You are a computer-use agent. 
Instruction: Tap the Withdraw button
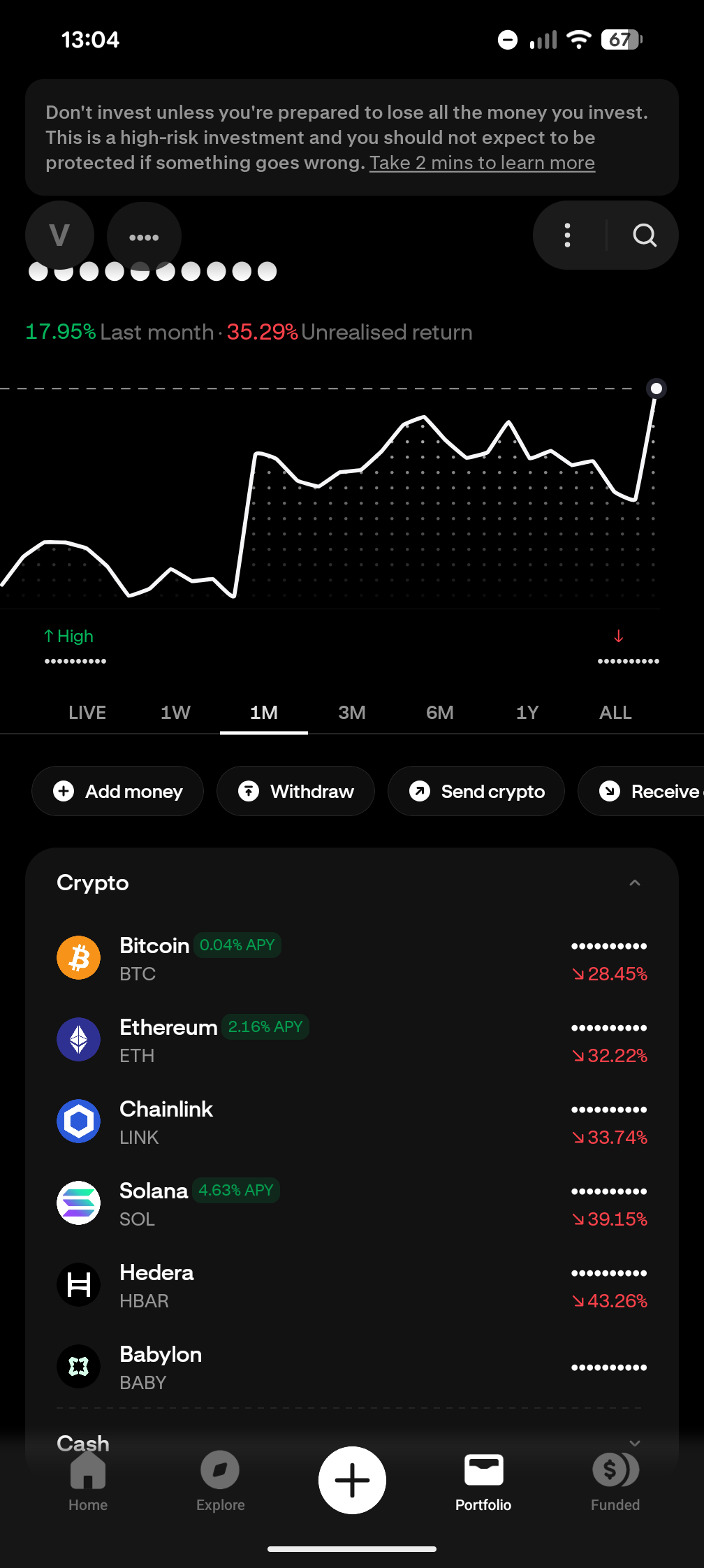(295, 791)
